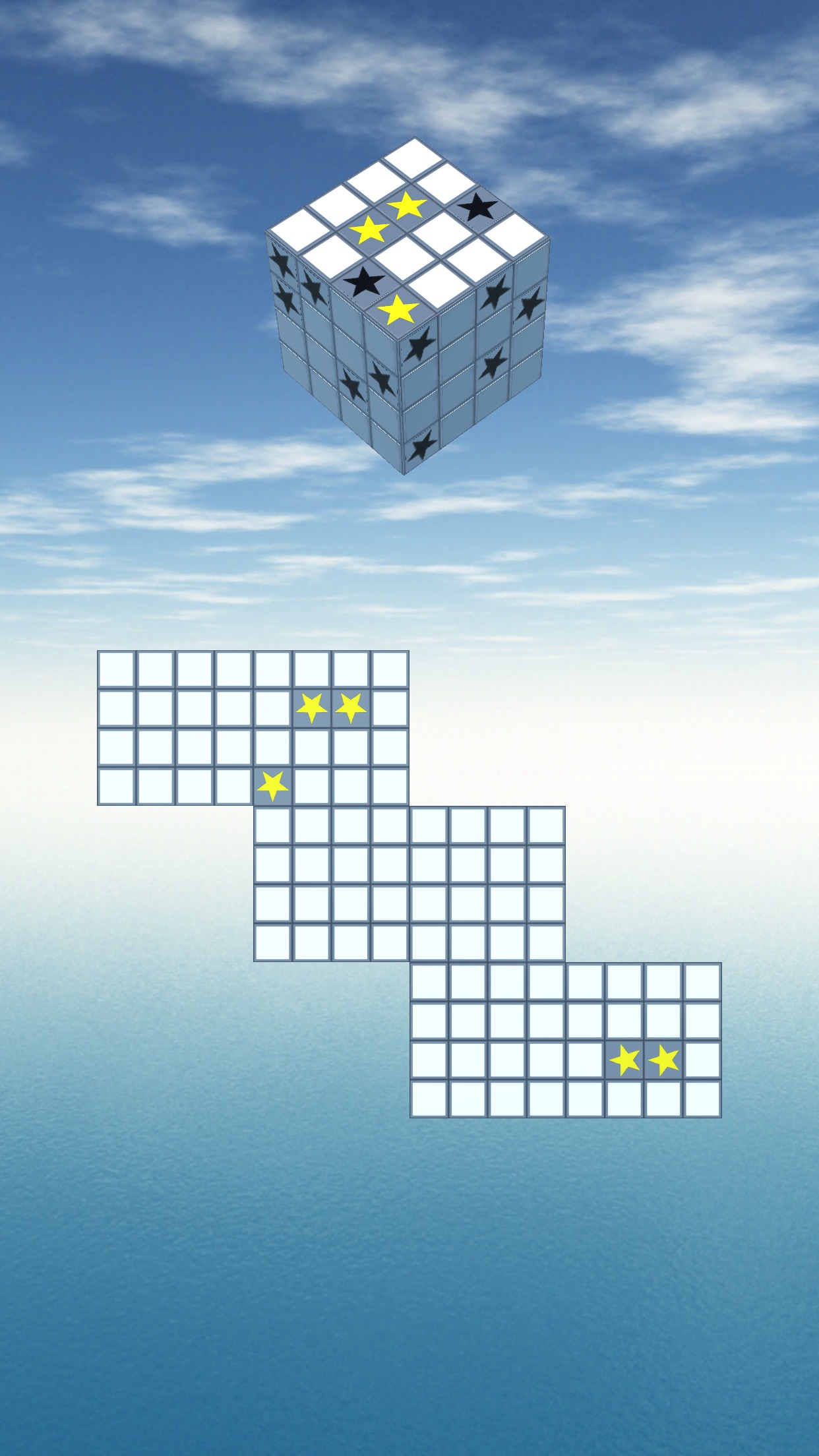
Task: Tap the yellow star at the cube's front corner
Action: [x=398, y=309]
